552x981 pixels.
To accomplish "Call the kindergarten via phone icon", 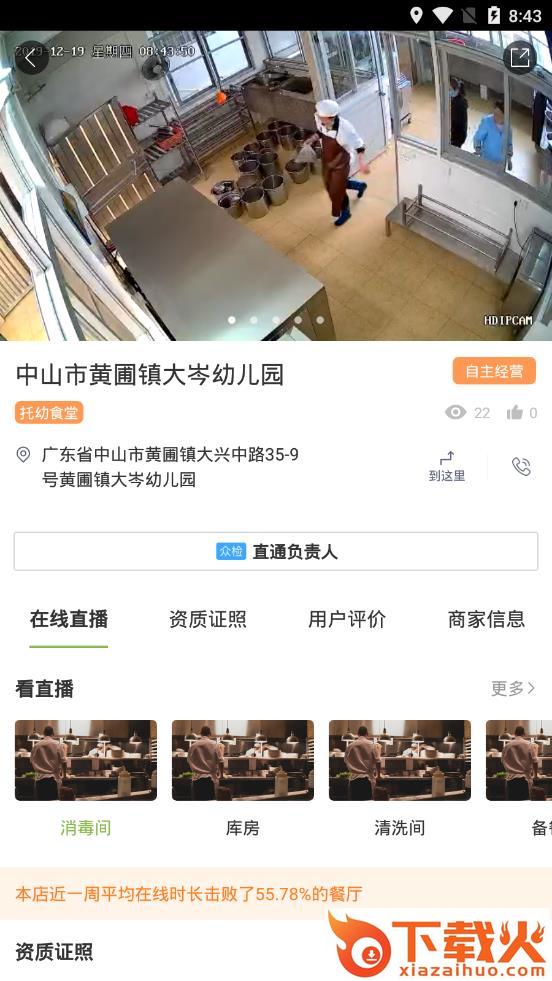I will (x=521, y=466).
